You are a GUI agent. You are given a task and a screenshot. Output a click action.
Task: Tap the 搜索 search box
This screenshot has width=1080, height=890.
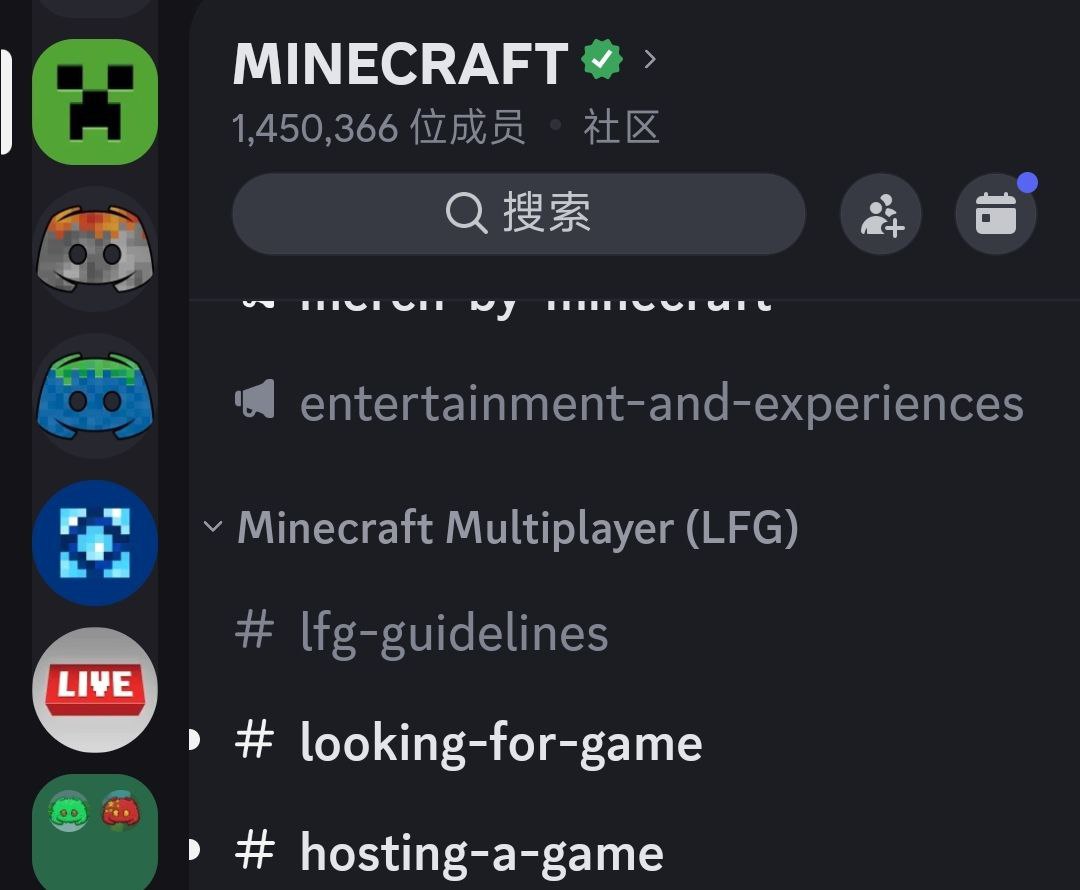(x=518, y=213)
